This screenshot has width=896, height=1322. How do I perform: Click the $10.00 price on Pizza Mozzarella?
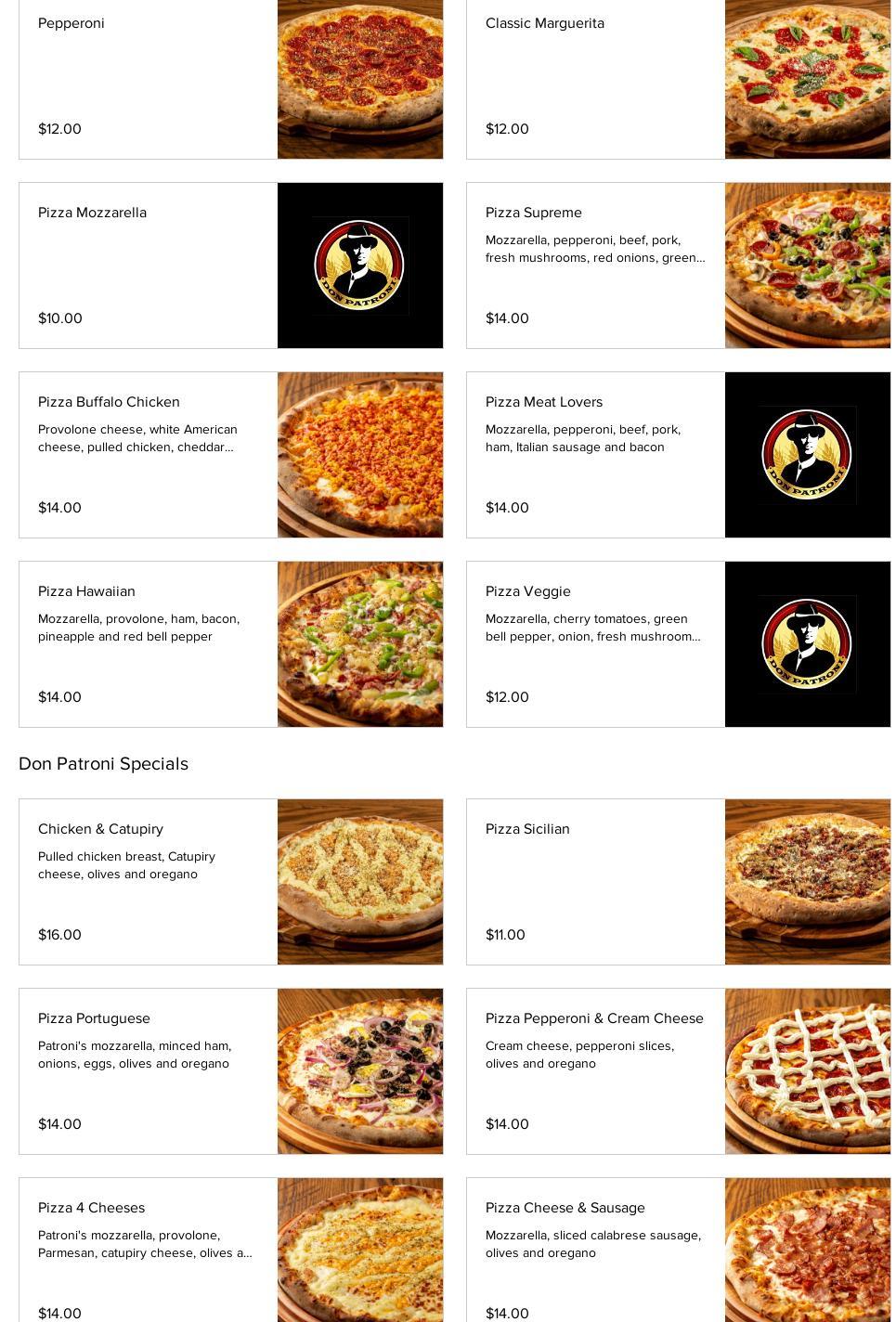point(59,318)
